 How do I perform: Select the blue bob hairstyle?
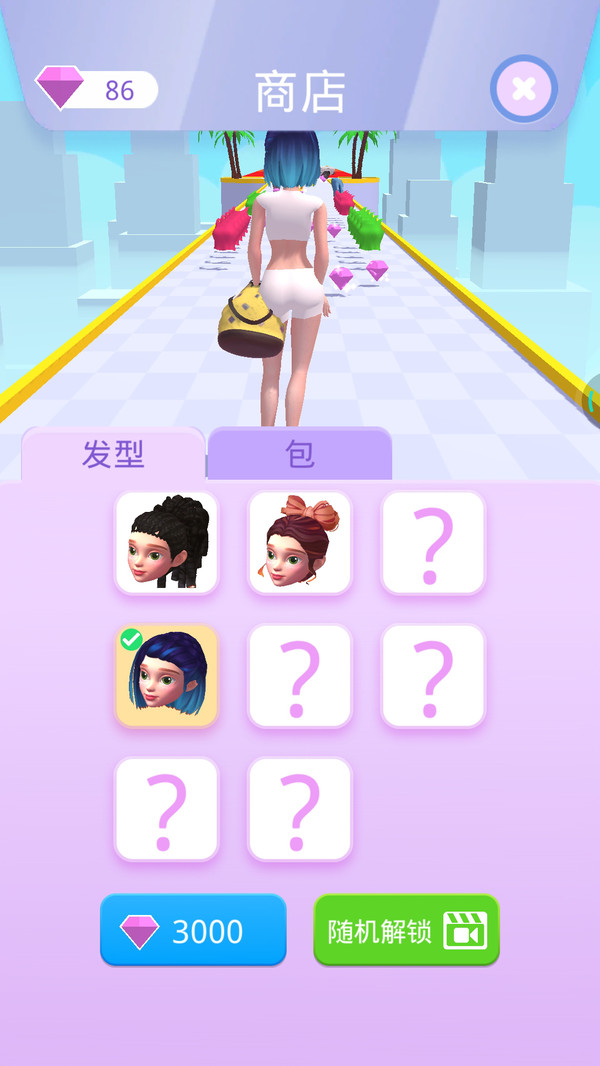[166, 676]
